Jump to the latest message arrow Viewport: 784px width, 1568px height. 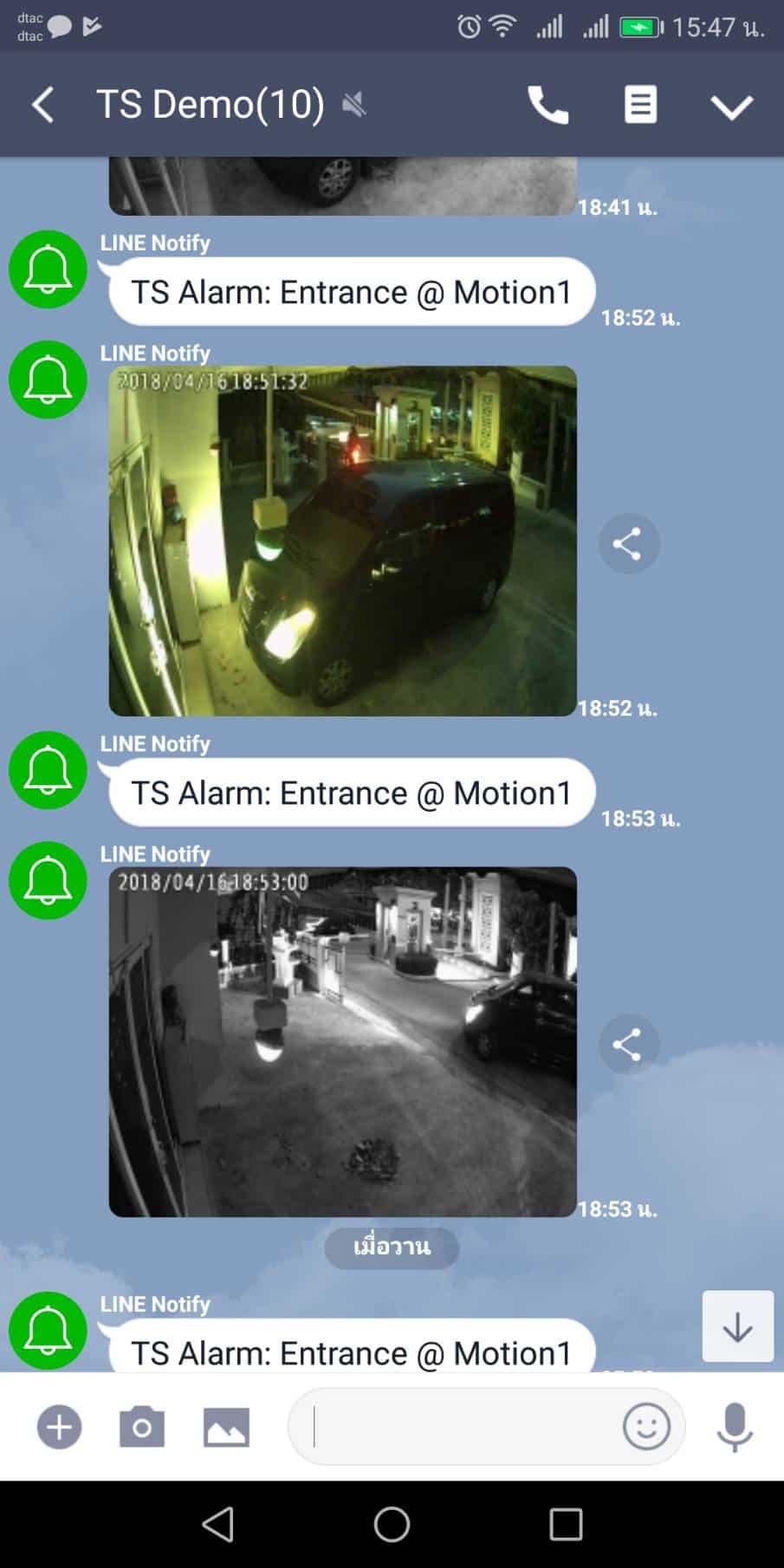tap(737, 1326)
